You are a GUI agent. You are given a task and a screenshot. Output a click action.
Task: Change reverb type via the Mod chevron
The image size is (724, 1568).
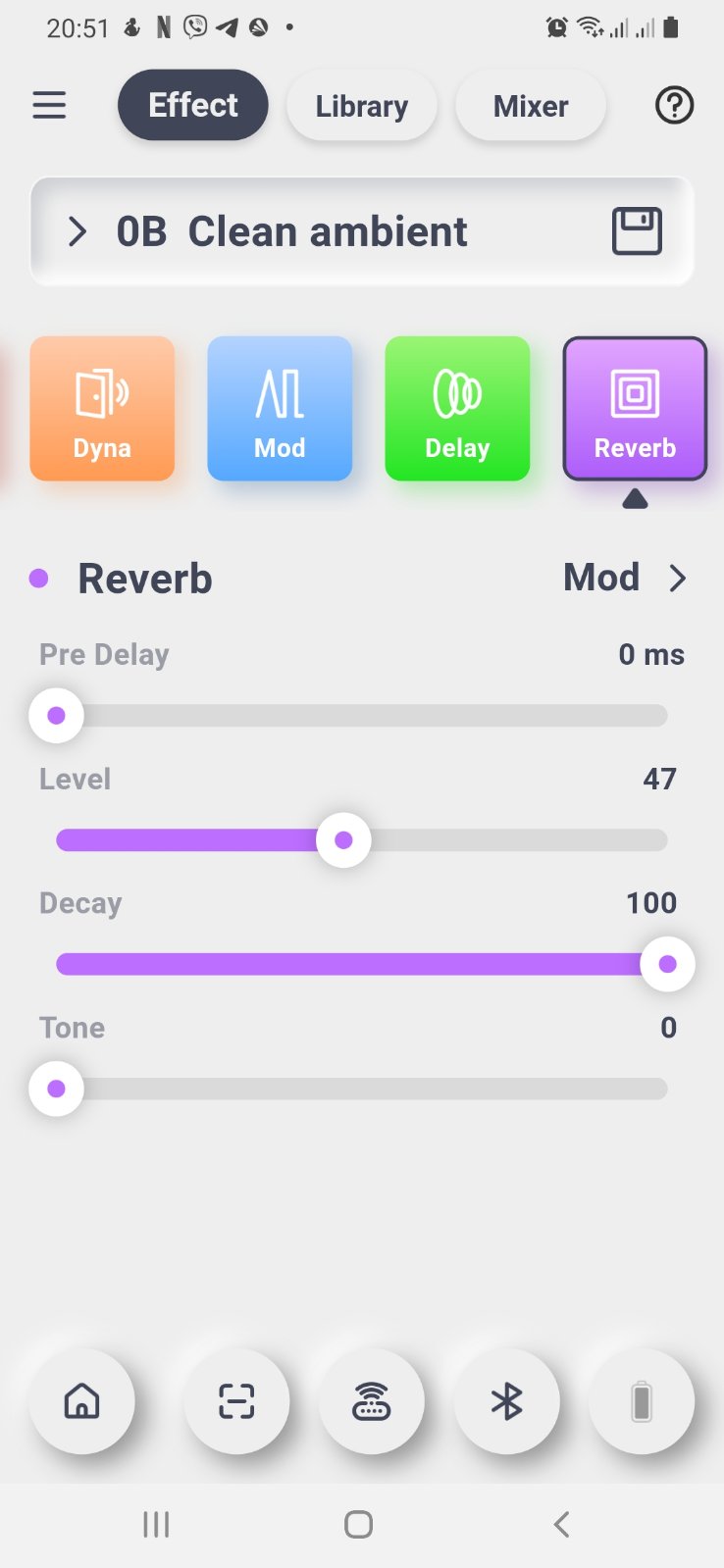[x=676, y=579]
